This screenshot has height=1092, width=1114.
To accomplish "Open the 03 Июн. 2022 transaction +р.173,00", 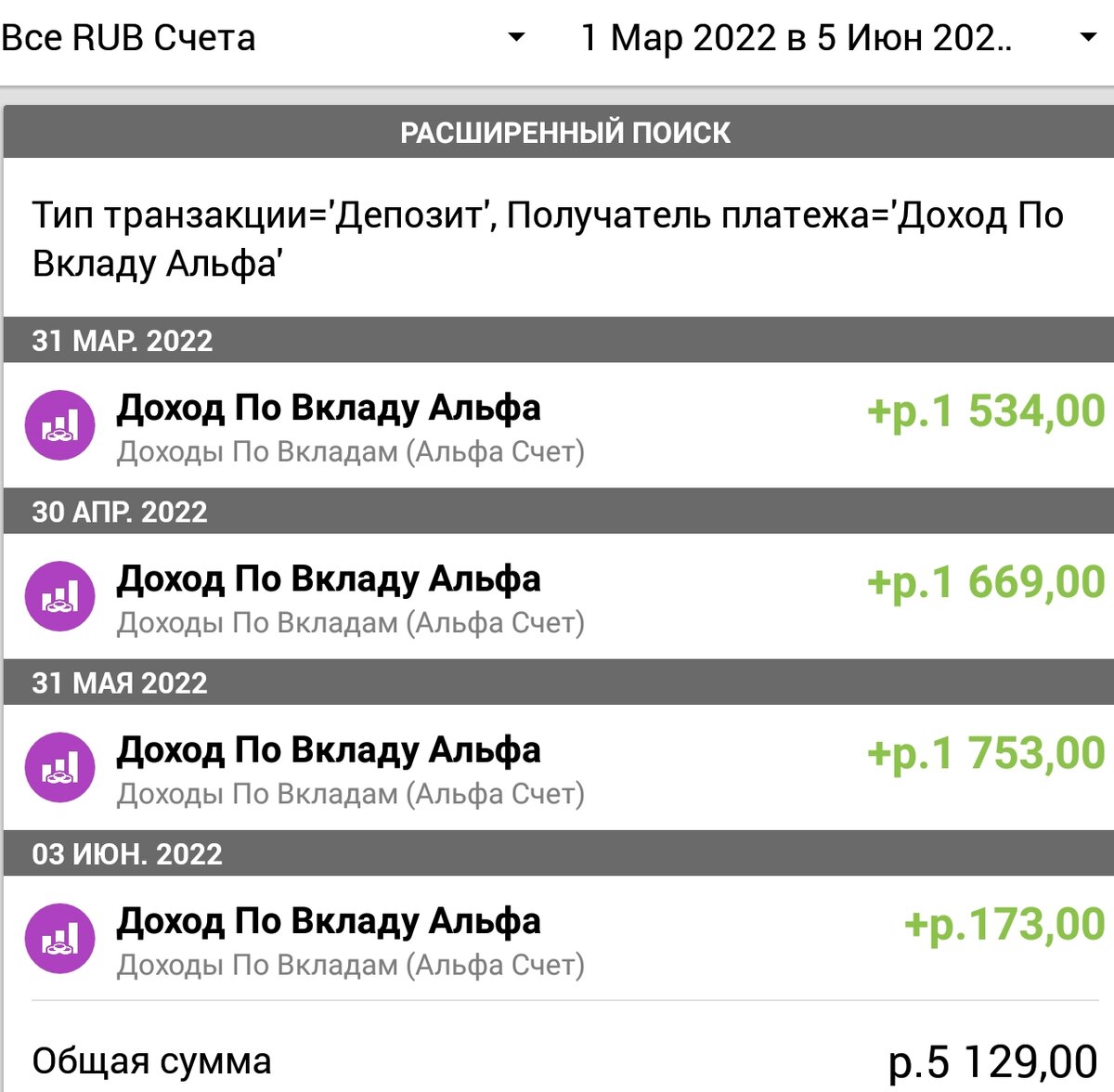I will (x=559, y=938).
